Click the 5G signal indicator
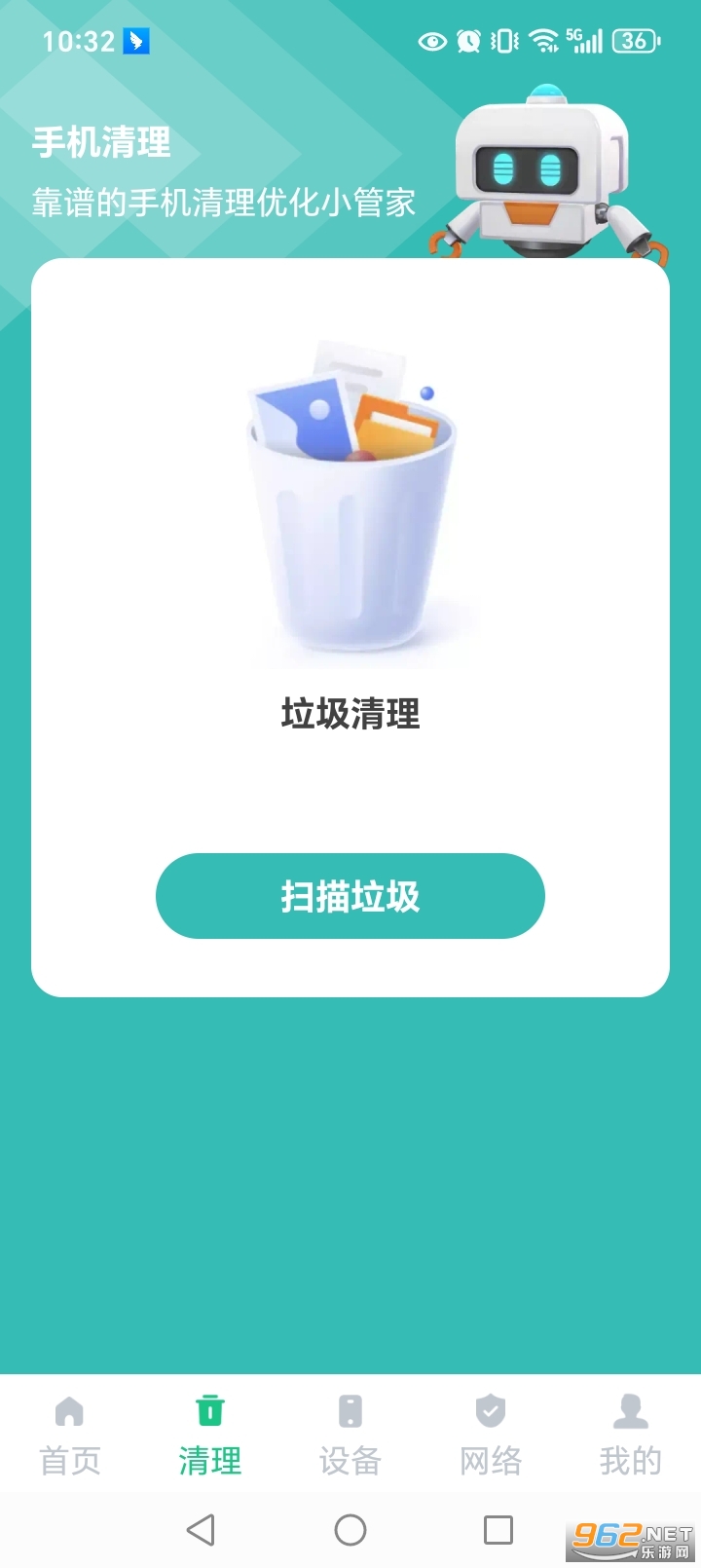Viewport: 701px width, 1568px height. (x=586, y=41)
